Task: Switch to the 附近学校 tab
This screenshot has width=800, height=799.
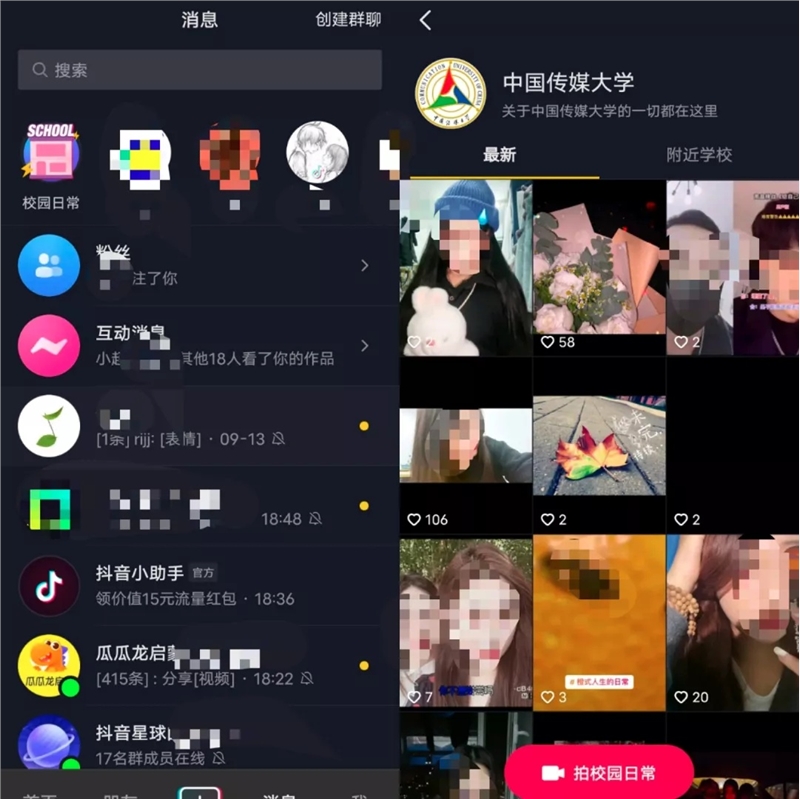Action: pos(699,155)
